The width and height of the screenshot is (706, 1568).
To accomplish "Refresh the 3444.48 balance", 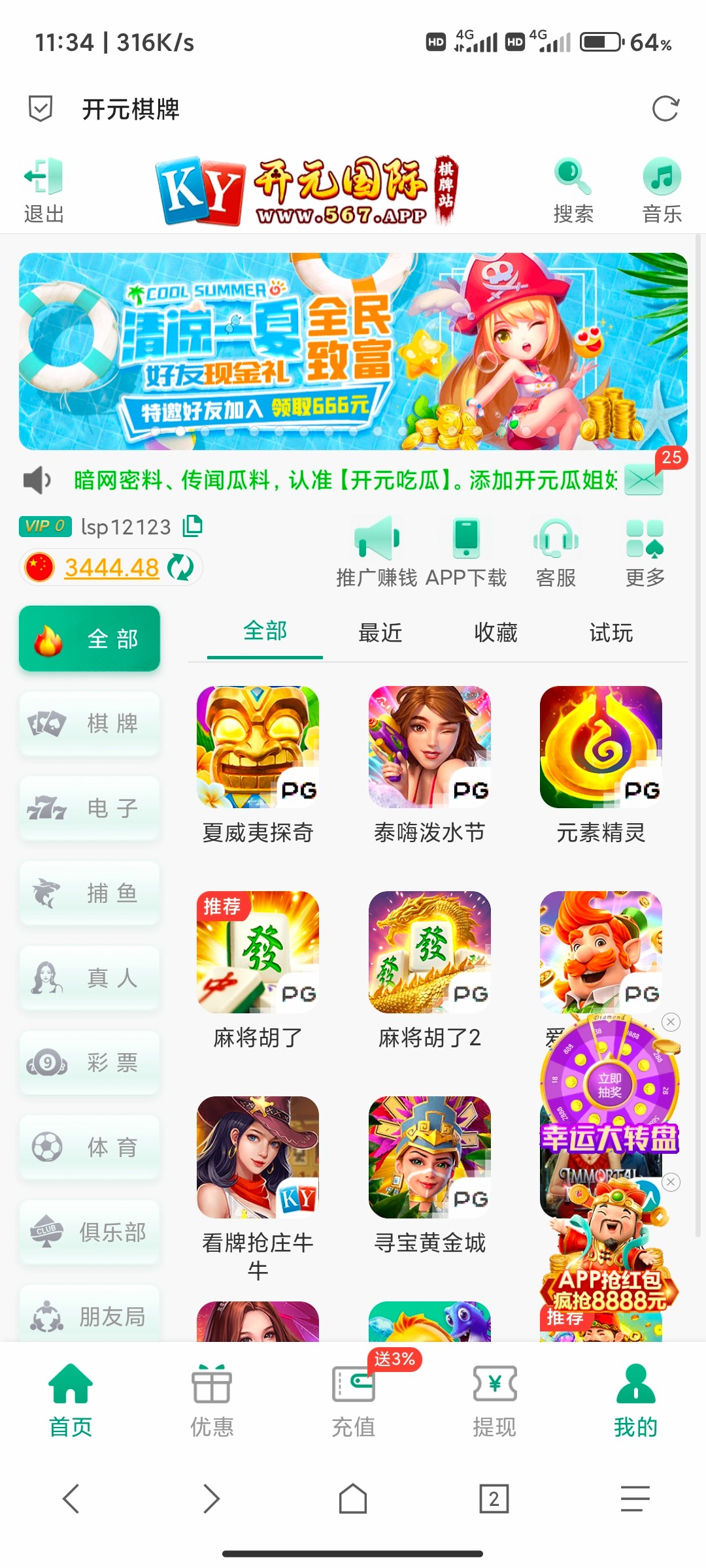I will click(x=180, y=567).
